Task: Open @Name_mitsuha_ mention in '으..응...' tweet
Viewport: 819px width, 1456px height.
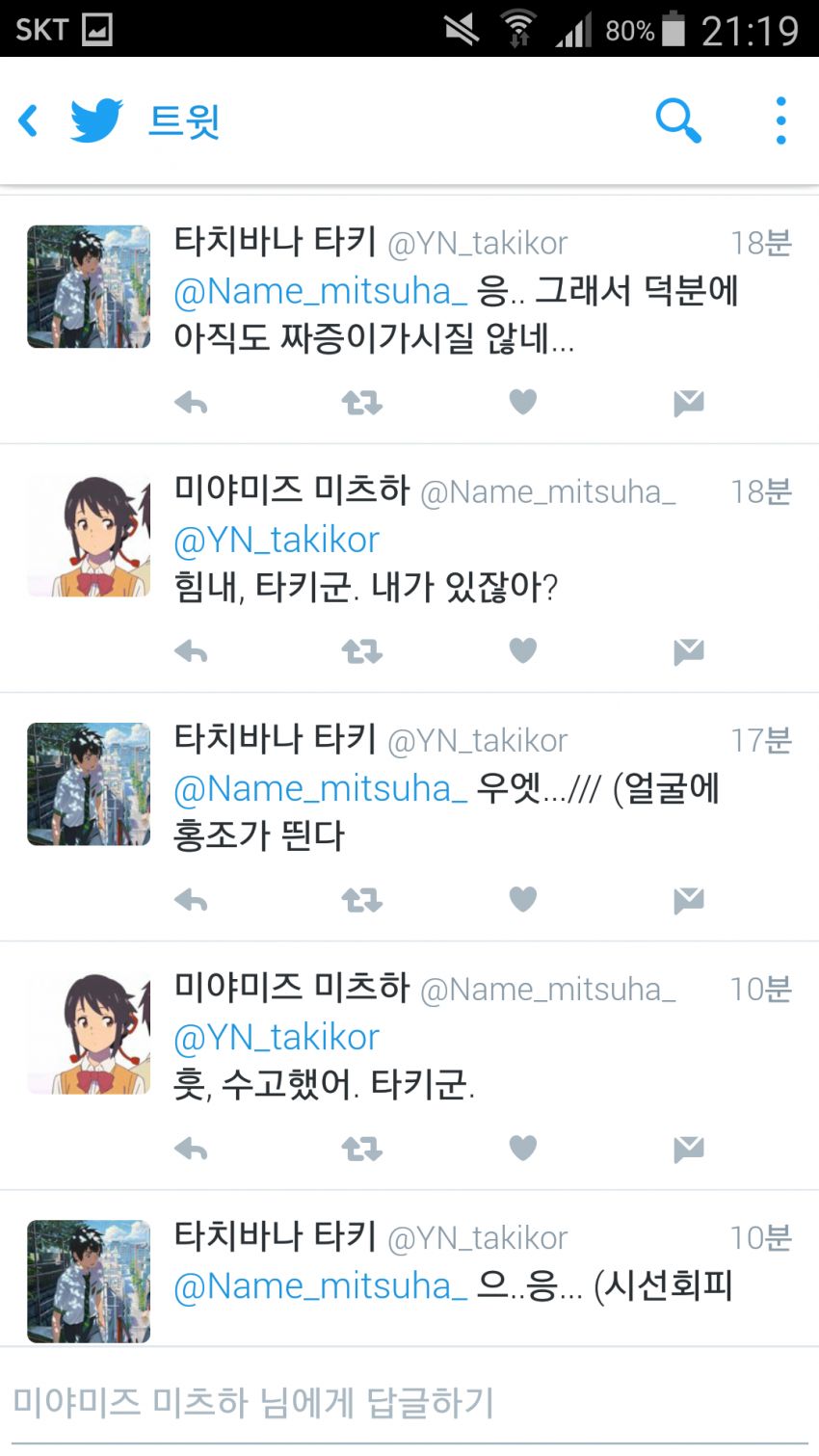Action: (320, 1286)
